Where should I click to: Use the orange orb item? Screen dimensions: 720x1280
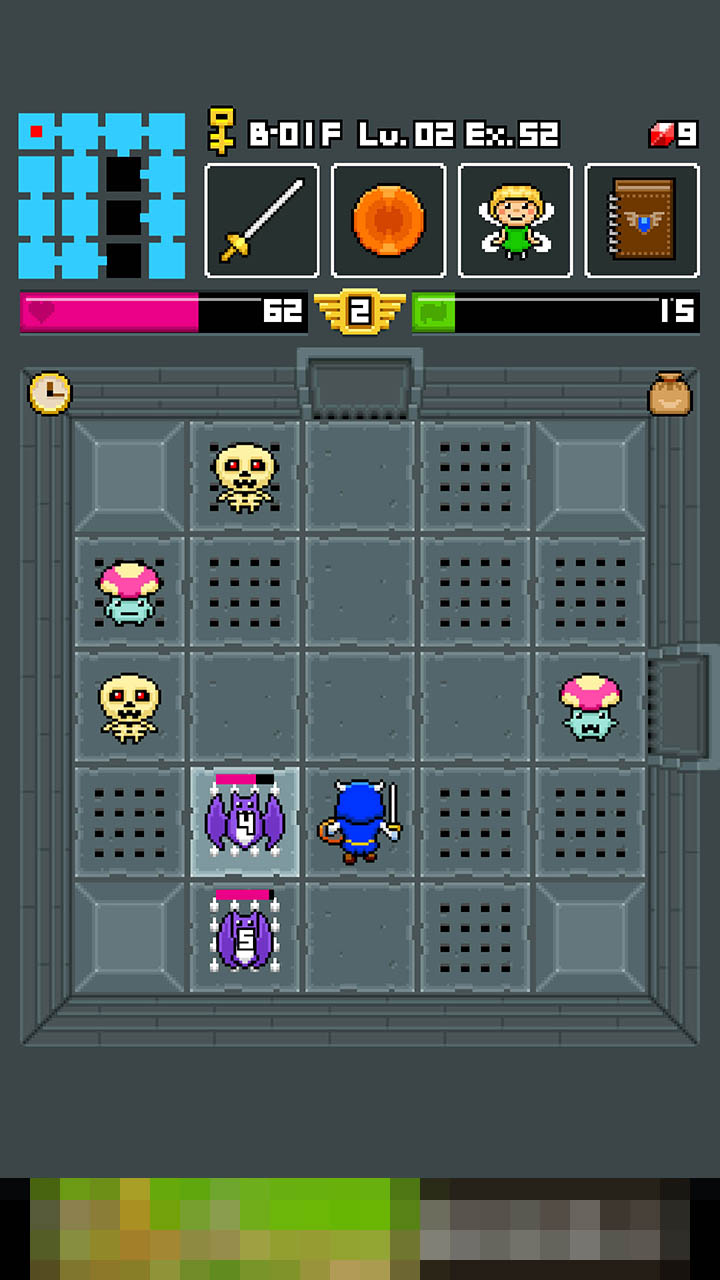click(388, 220)
